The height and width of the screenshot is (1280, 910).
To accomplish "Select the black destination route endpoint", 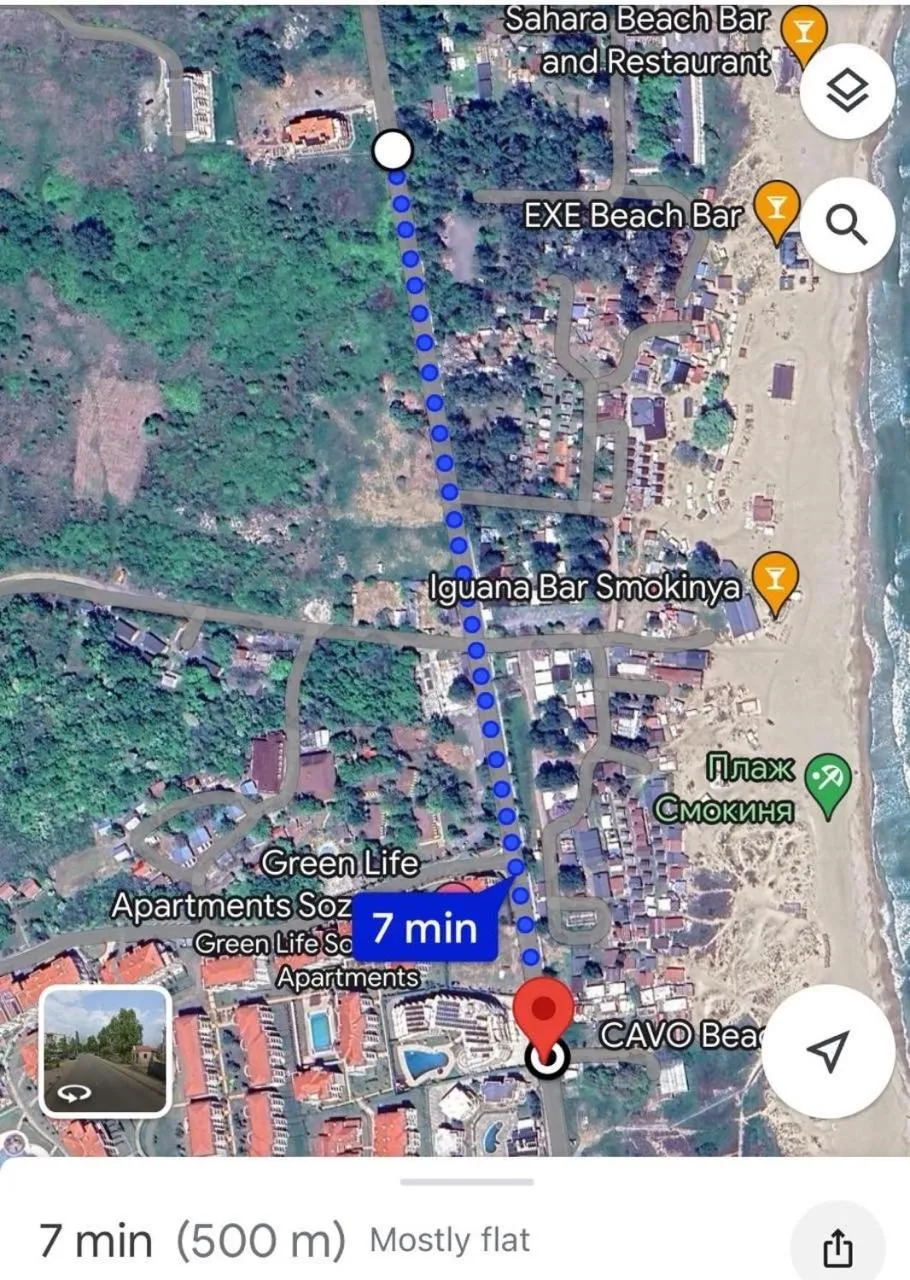I will click(548, 1060).
